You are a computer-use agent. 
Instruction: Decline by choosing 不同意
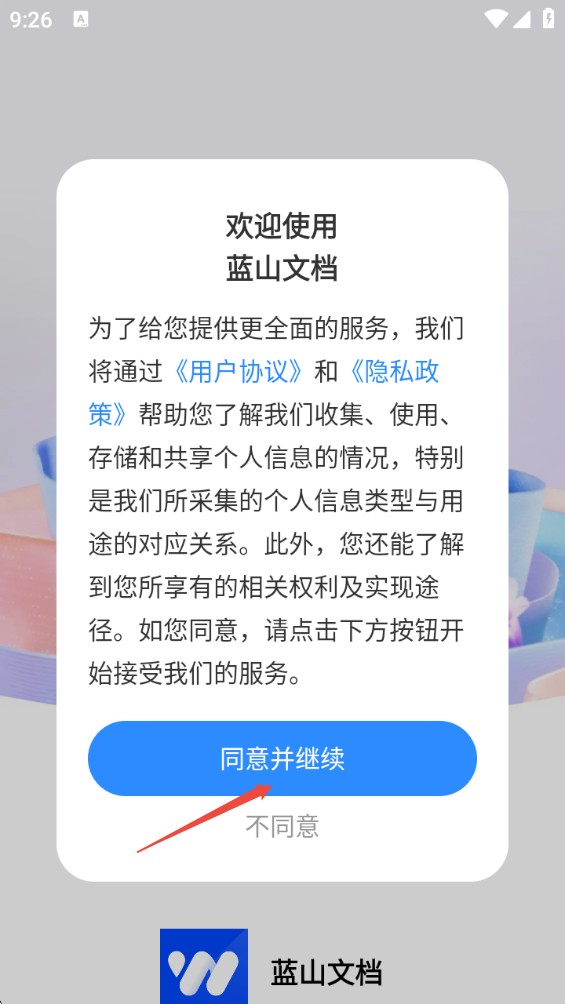click(282, 826)
